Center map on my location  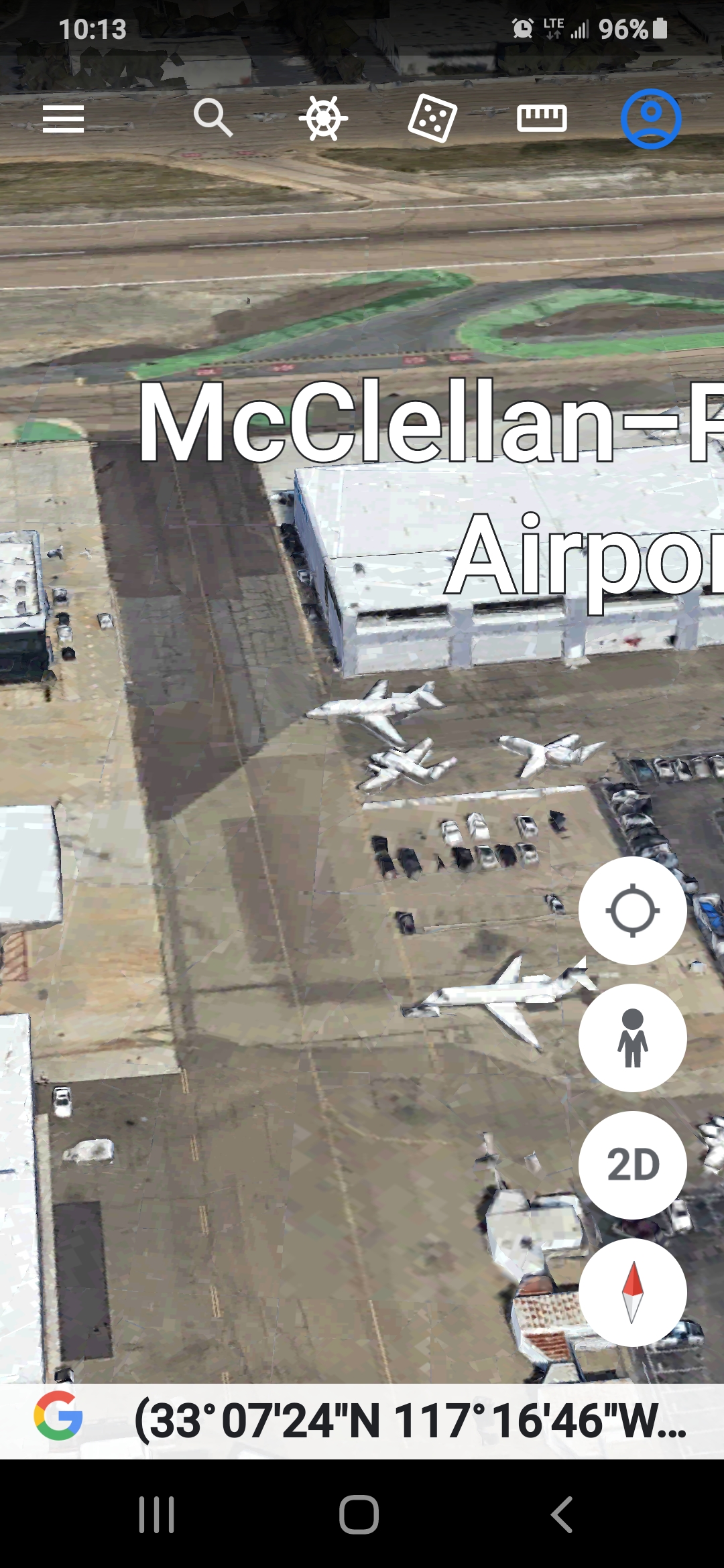[632, 911]
